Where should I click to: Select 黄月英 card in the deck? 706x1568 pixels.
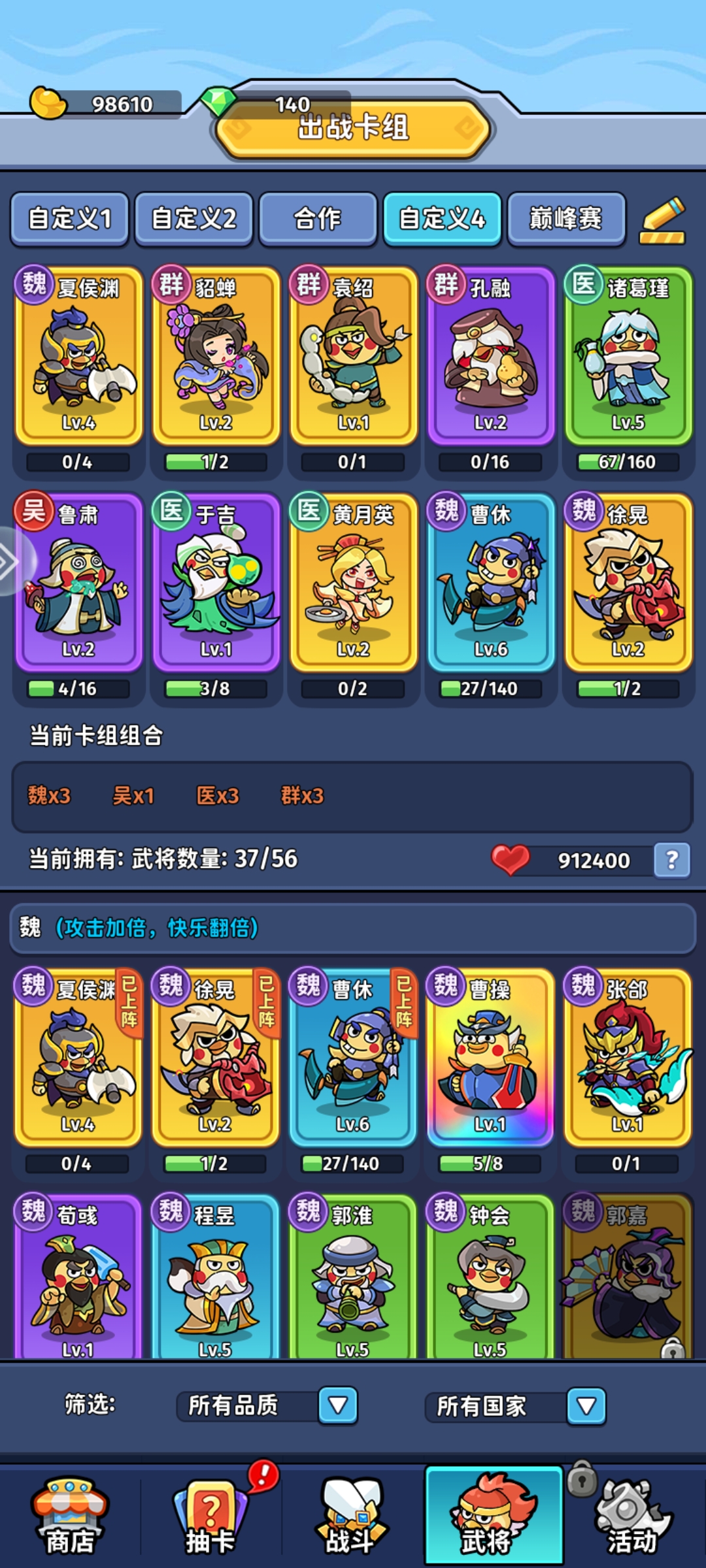(x=353, y=583)
